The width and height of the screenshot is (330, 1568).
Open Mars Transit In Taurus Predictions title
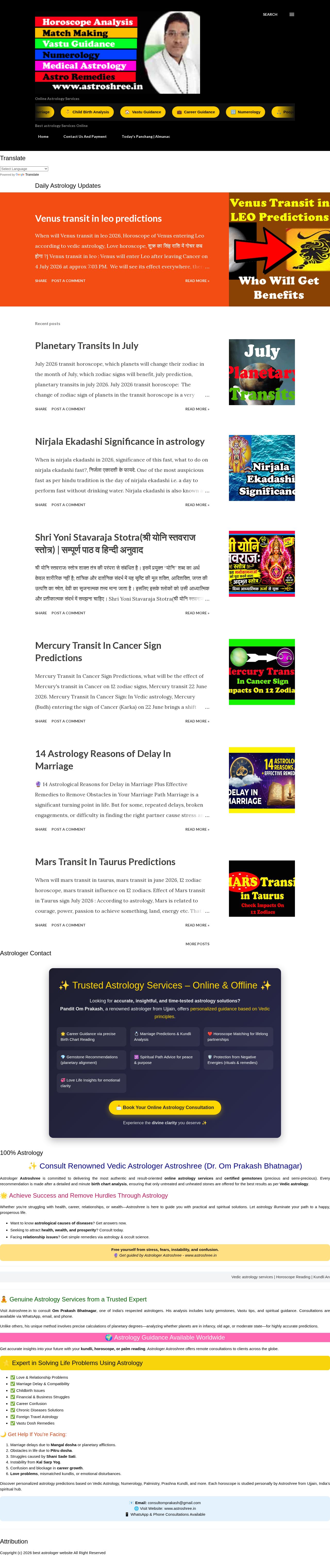point(105,862)
